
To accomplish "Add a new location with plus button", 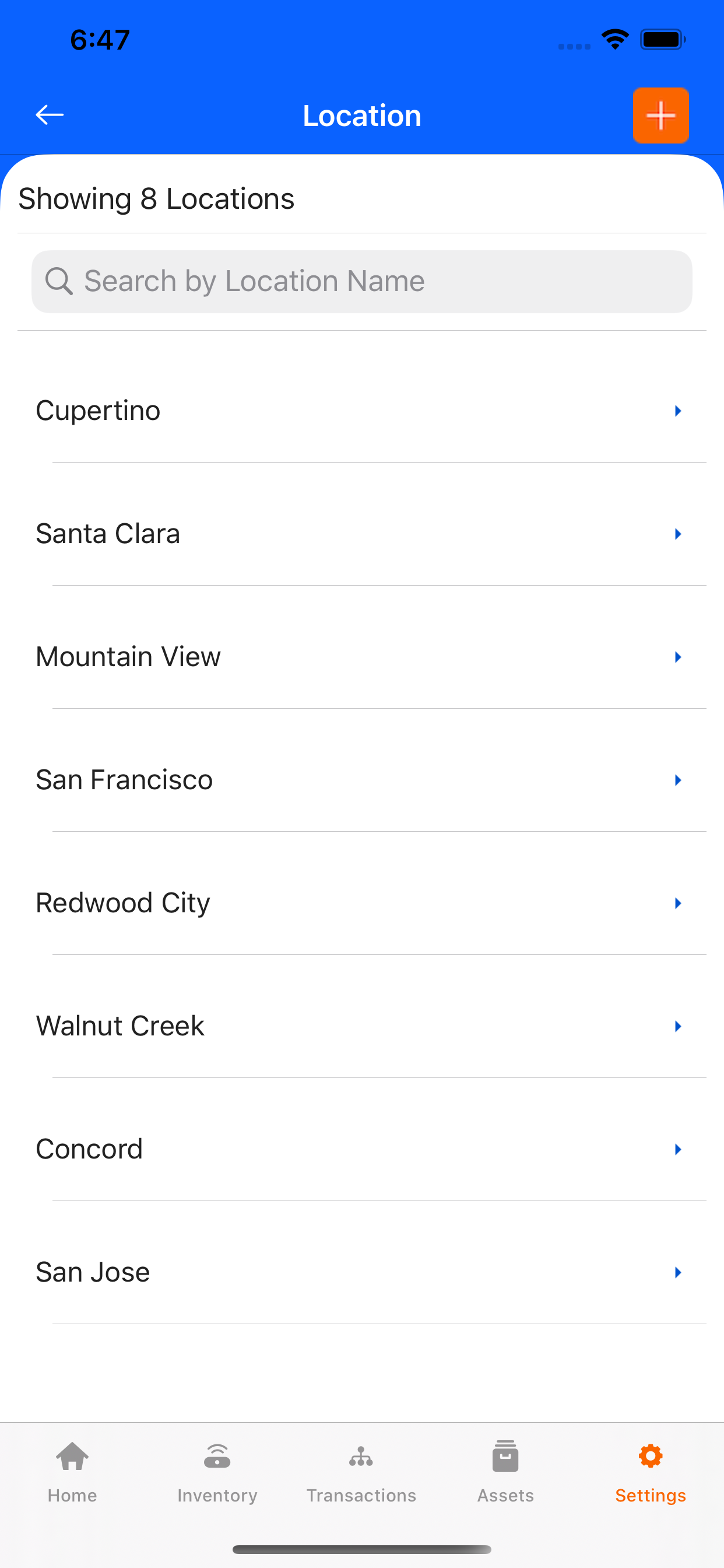I will [660, 115].
